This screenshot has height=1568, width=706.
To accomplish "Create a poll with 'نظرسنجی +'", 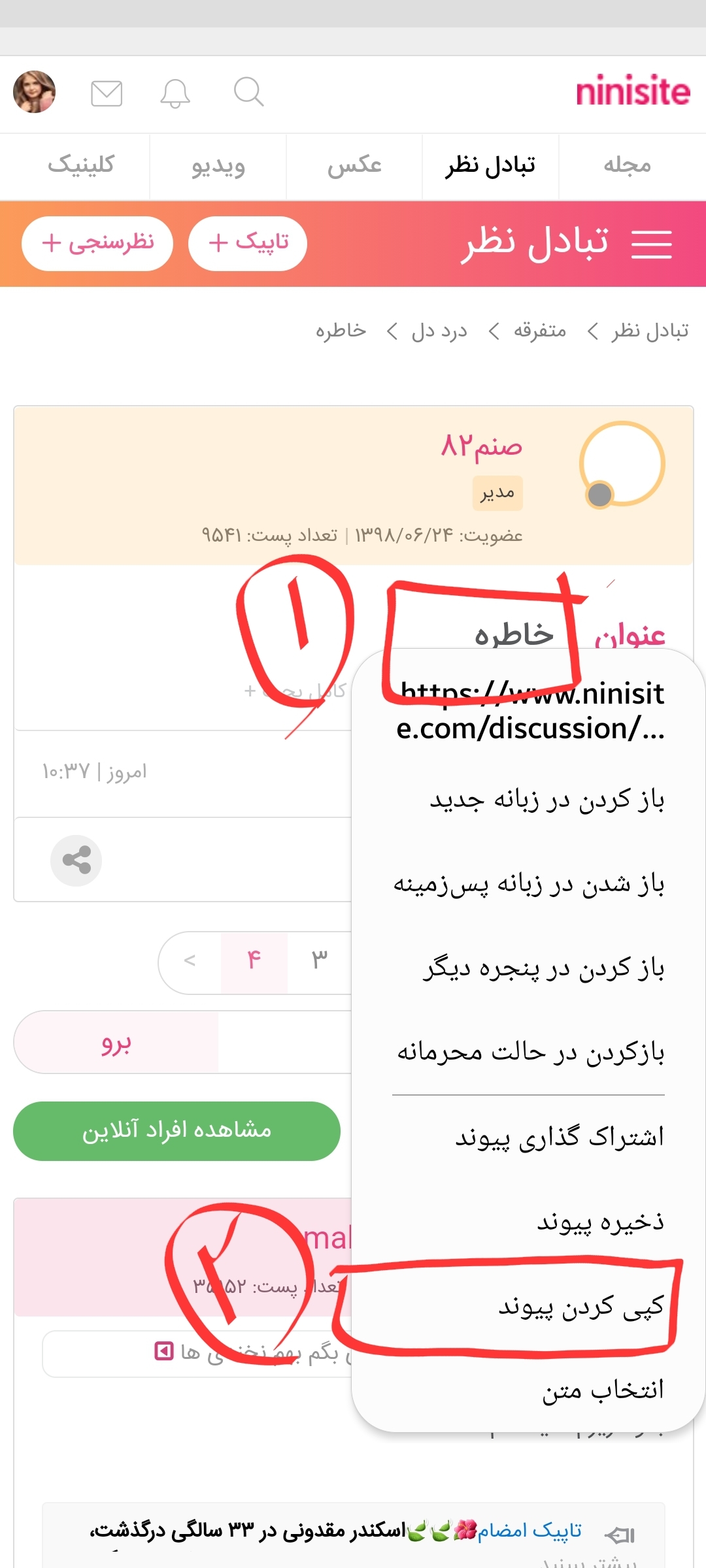I will click(x=97, y=243).
